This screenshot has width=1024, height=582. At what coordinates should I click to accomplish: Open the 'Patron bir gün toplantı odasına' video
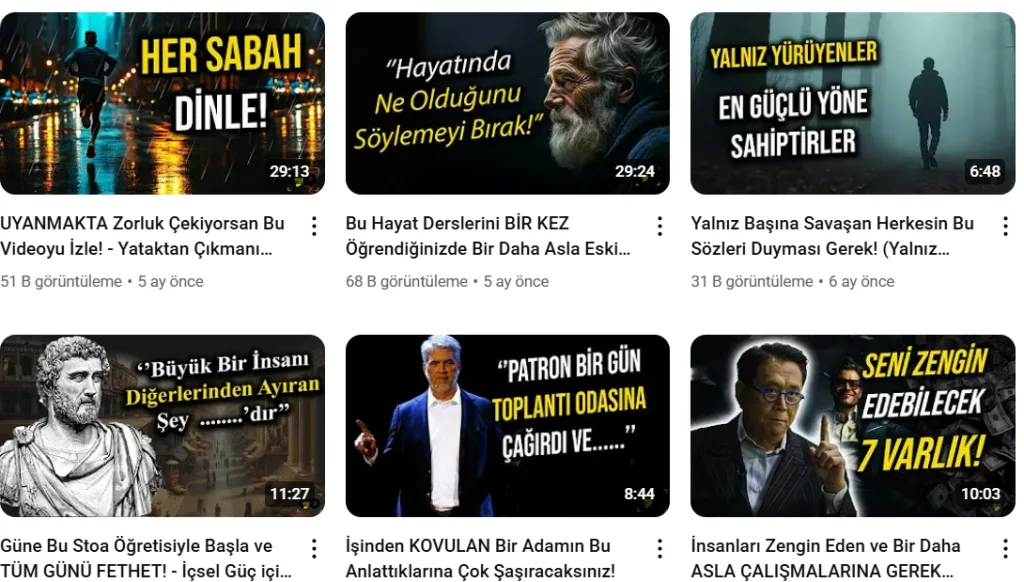507,425
